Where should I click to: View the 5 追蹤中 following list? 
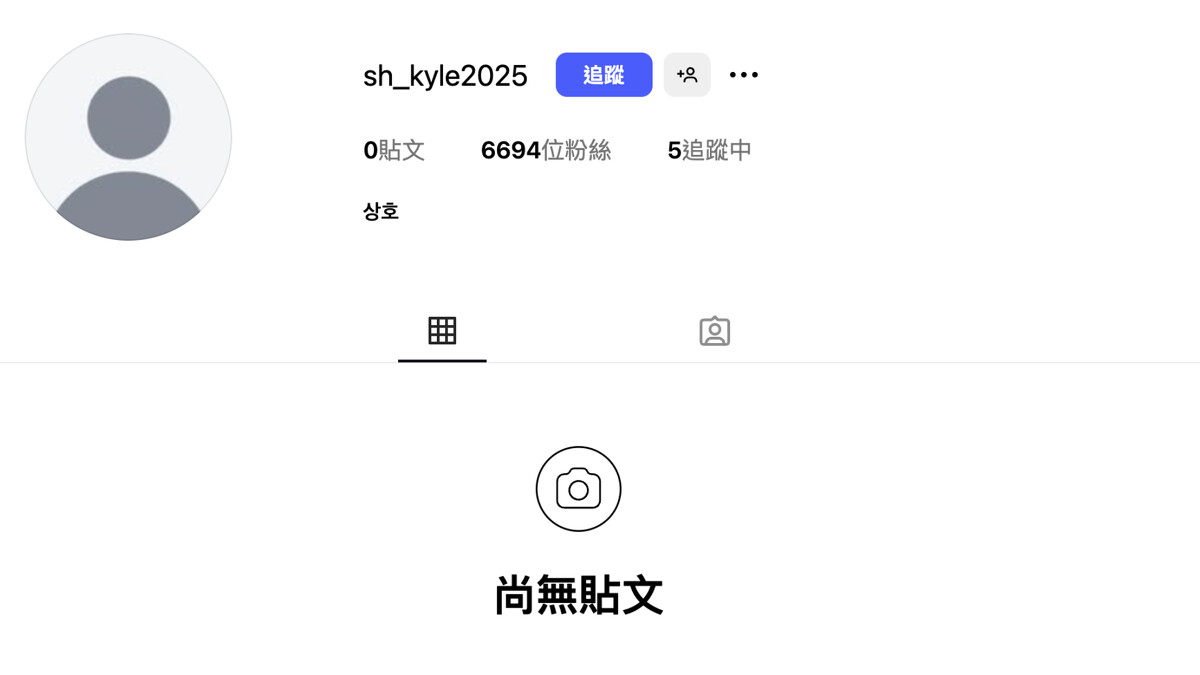pyautogui.click(x=709, y=151)
